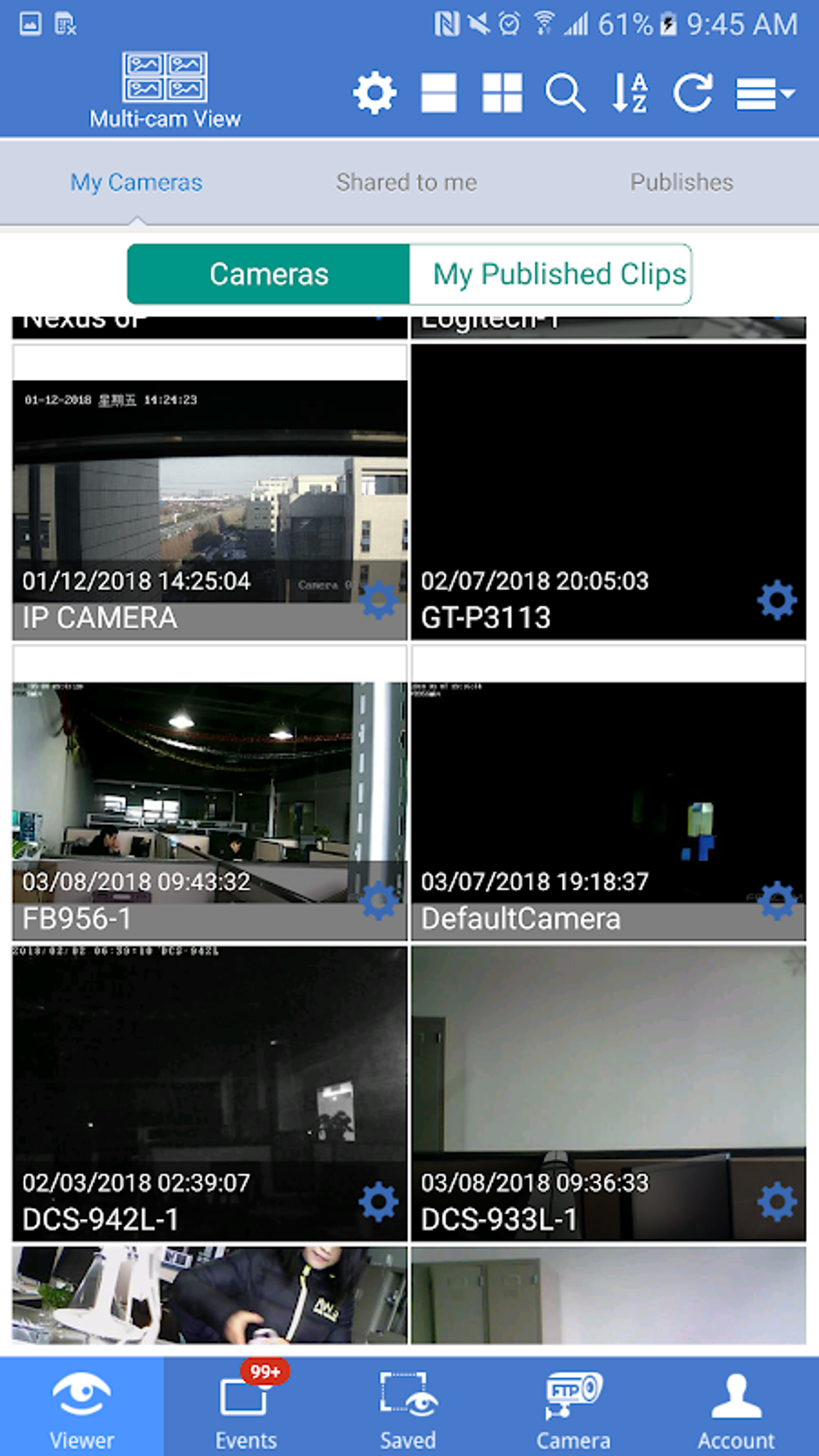Open settings for GT-P3113 camera
The image size is (819, 1456).
pos(776,598)
